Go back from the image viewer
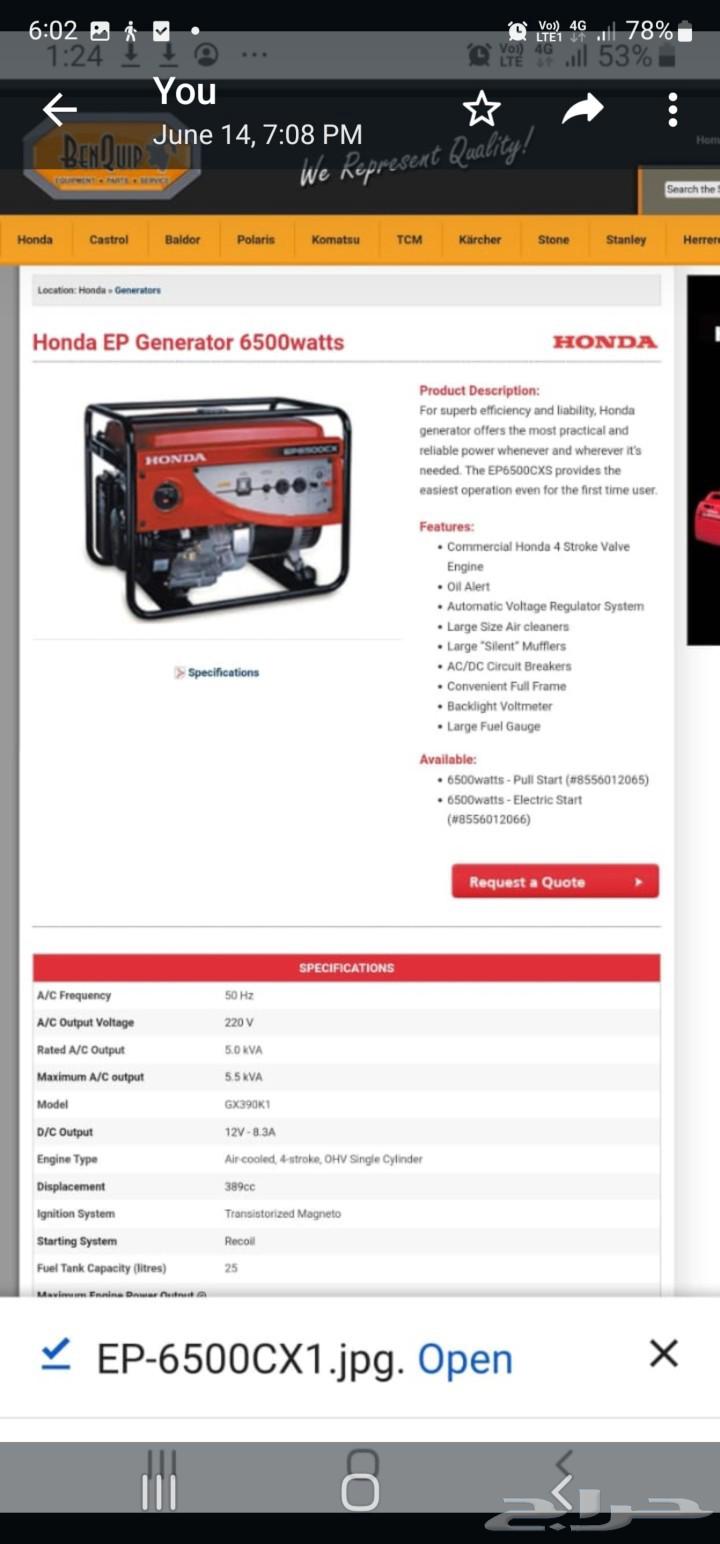 point(59,110)
